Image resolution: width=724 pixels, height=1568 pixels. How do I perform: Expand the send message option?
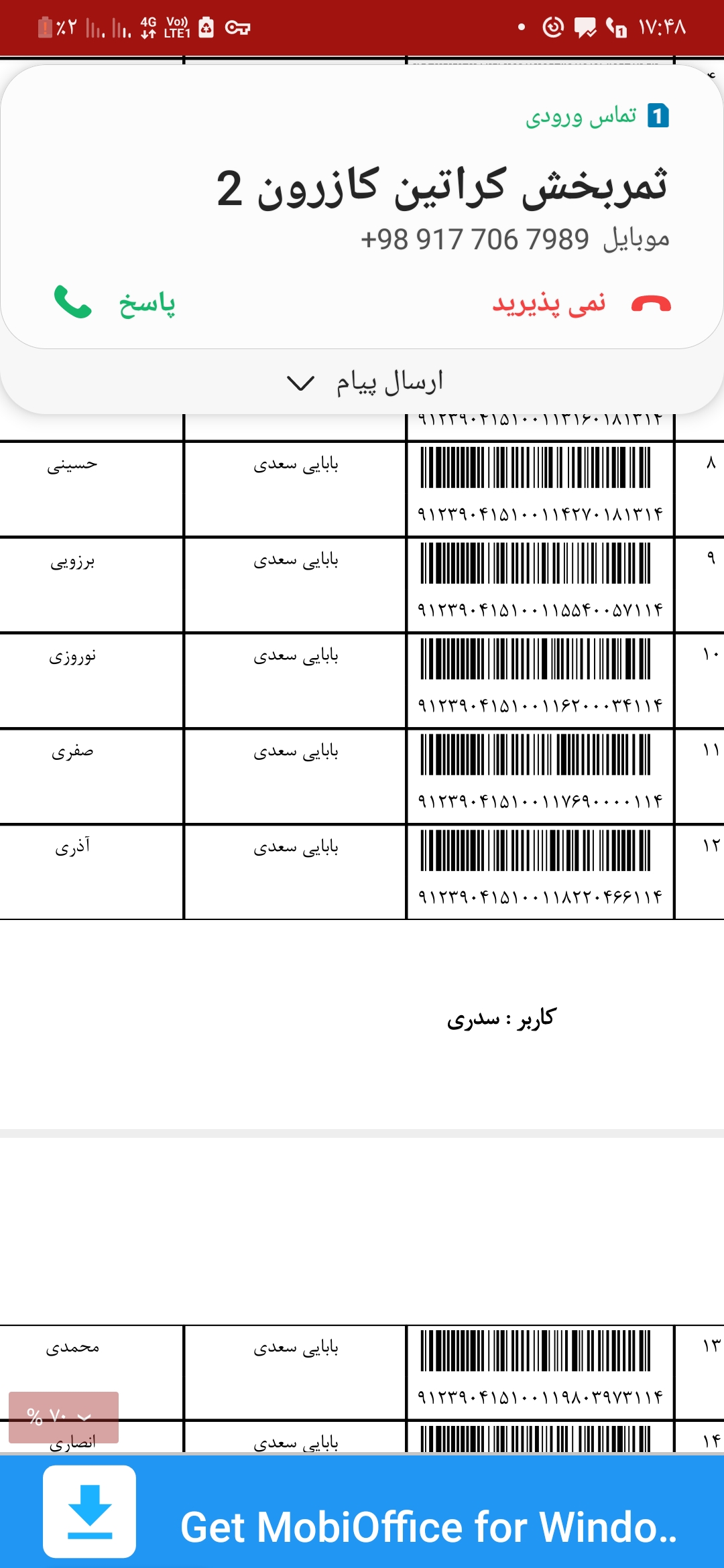point(364,382)
